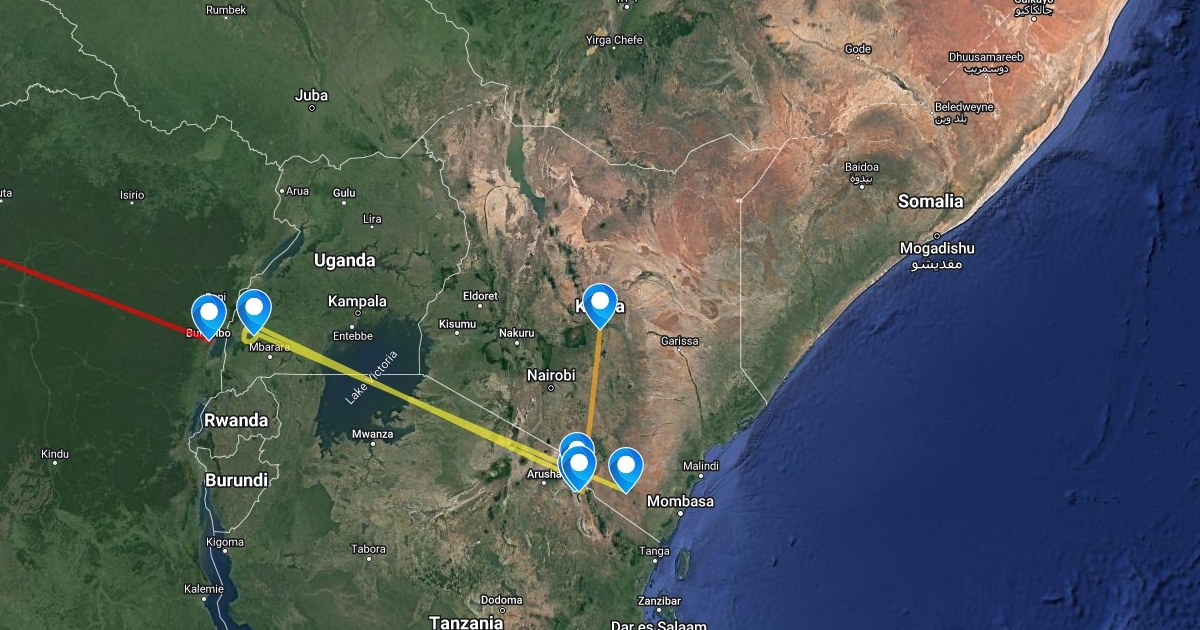Viewport: 1200px width, 630px height.
Task: Select the front pin next to Arusha
Action: [578, 464]
